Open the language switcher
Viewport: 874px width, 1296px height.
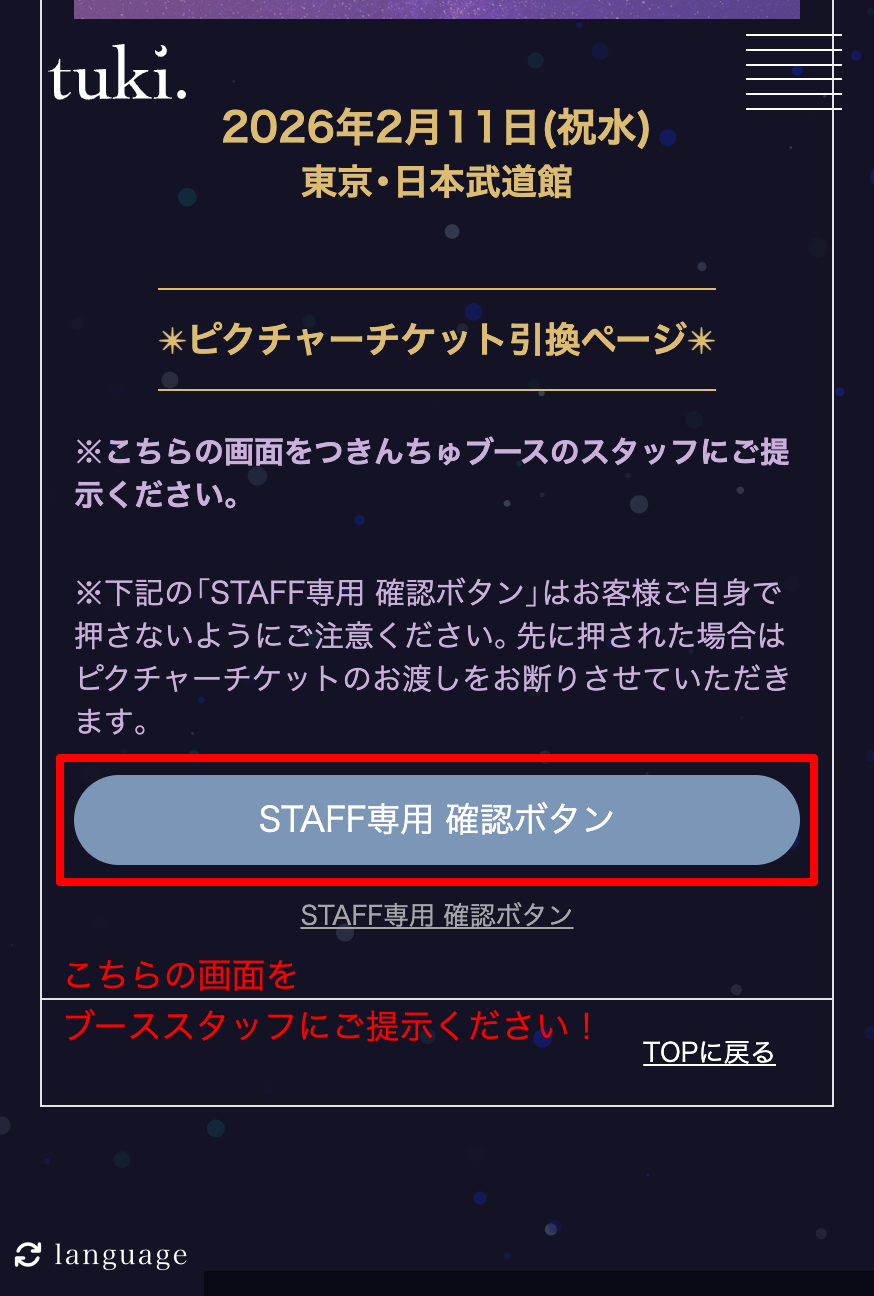pyautogui.click(x=102, y=1254)
